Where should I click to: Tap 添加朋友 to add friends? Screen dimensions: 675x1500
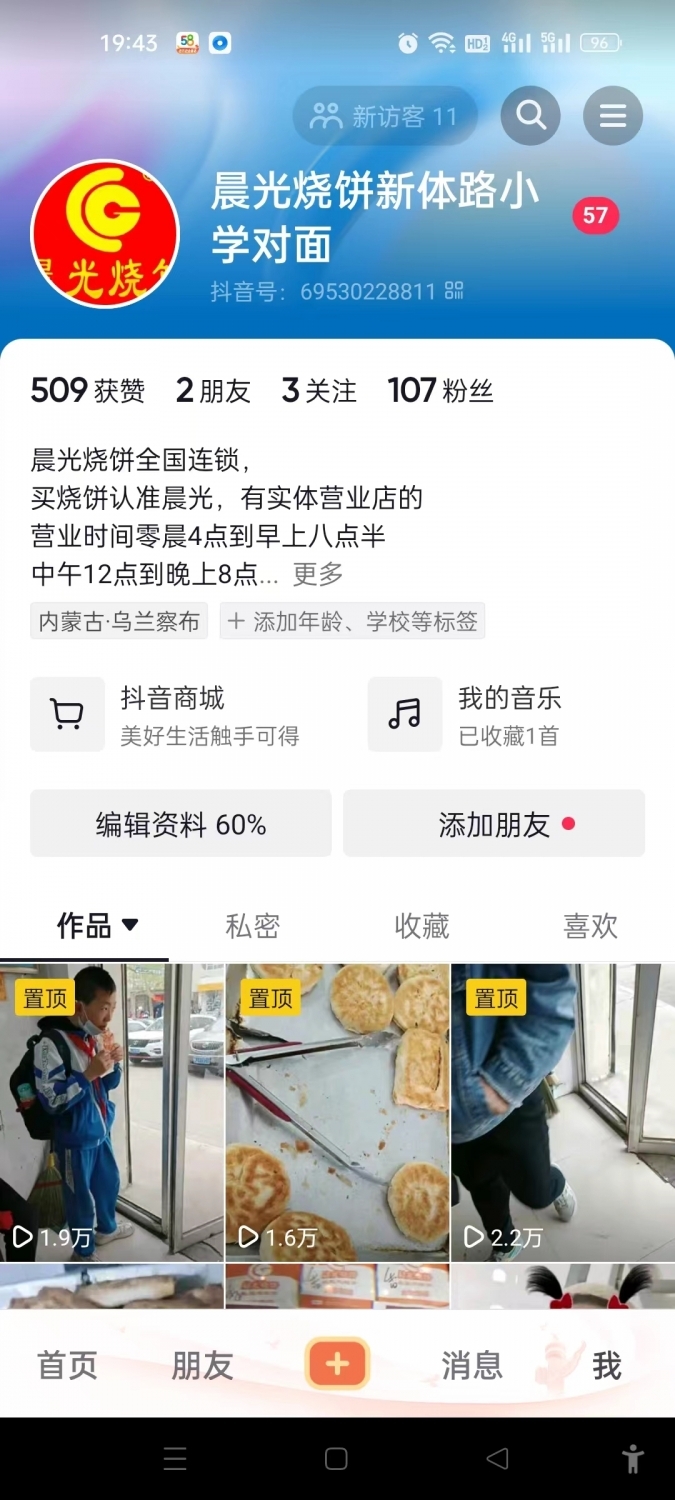click(x=494, y=824)
